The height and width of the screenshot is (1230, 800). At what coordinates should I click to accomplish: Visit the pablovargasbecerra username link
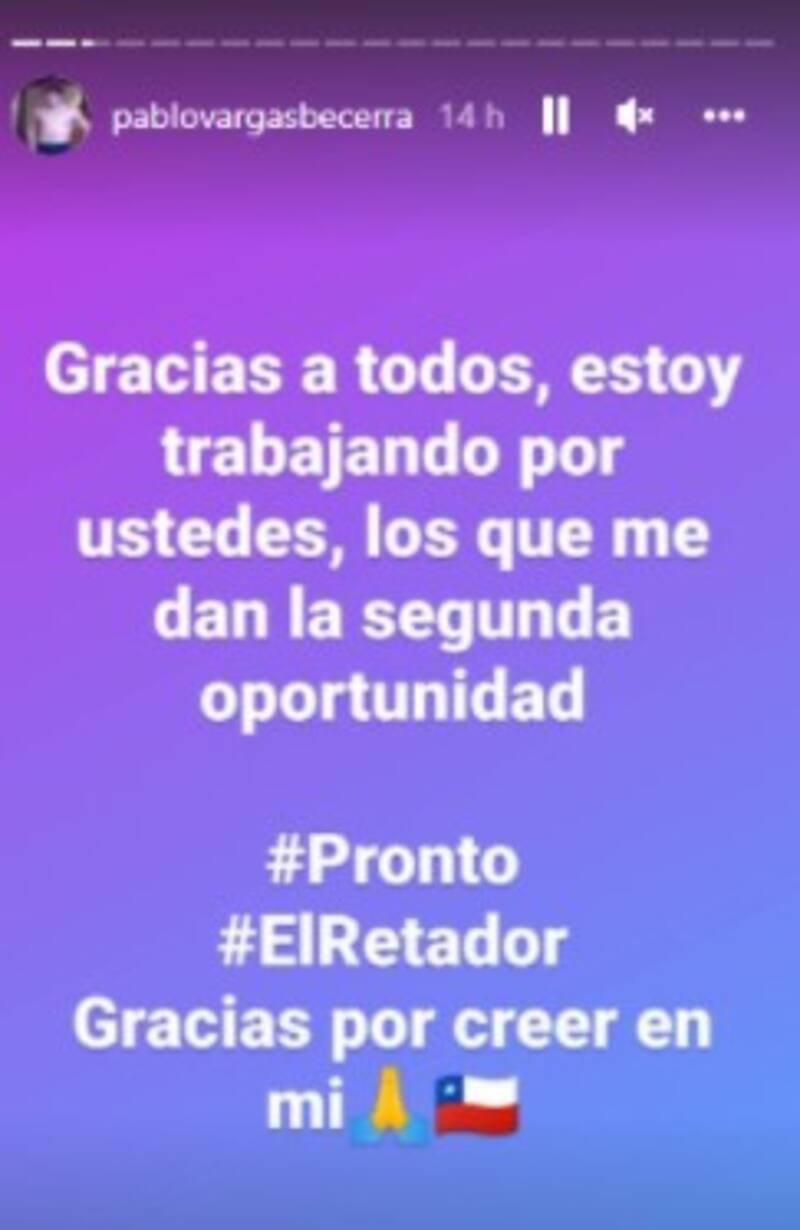tap(262, 118)
